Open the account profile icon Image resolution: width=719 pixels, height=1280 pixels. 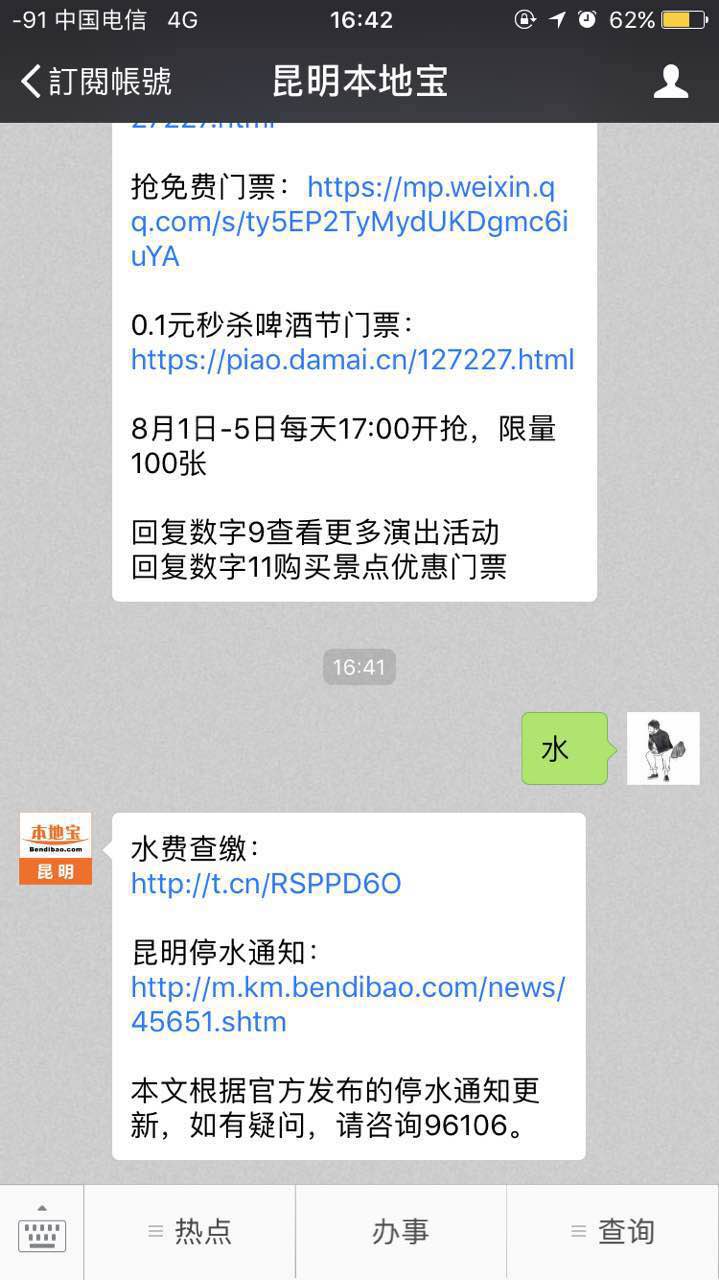670,81
